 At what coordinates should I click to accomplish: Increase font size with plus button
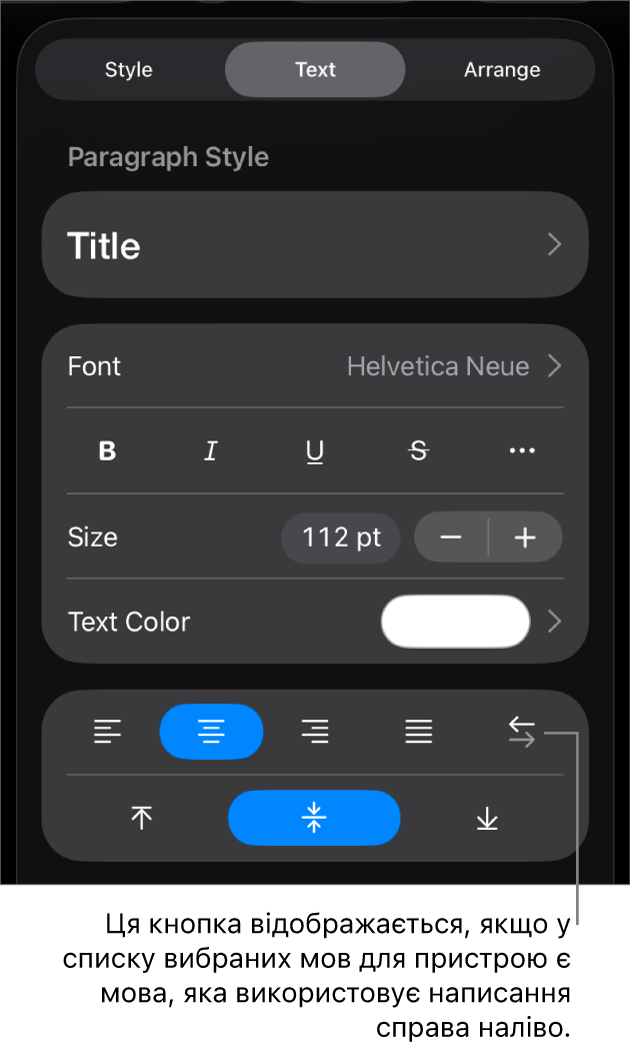(525, 538)
